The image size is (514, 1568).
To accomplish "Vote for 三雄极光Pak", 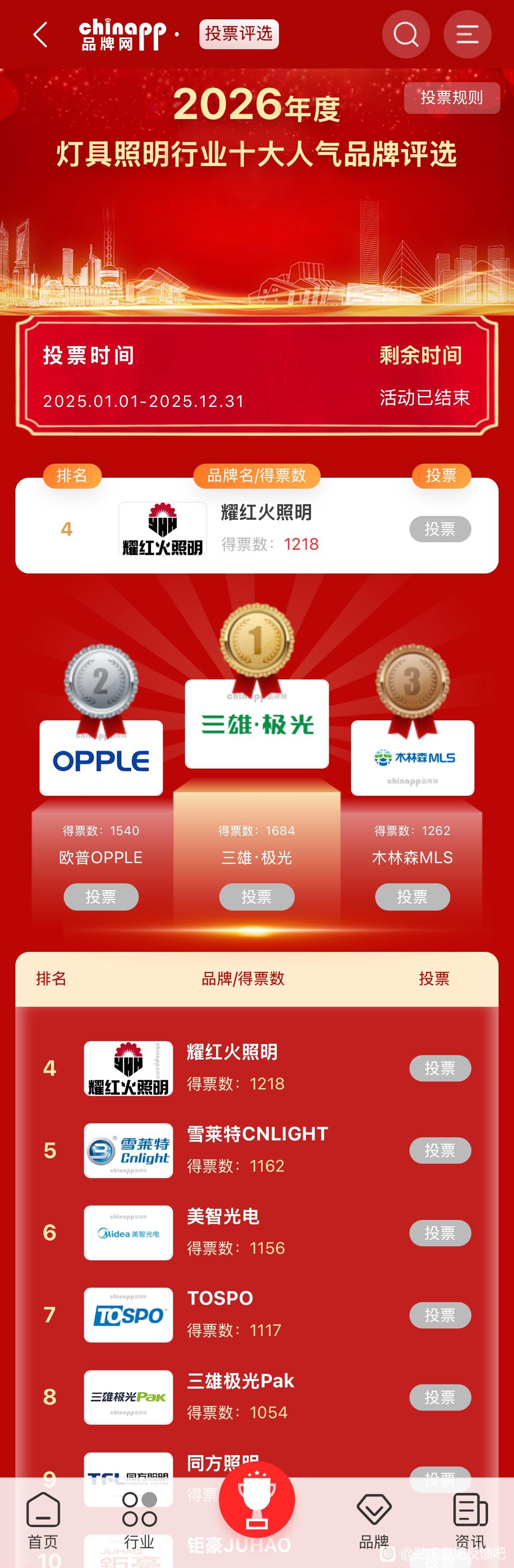I will [x=440, y=1397].
